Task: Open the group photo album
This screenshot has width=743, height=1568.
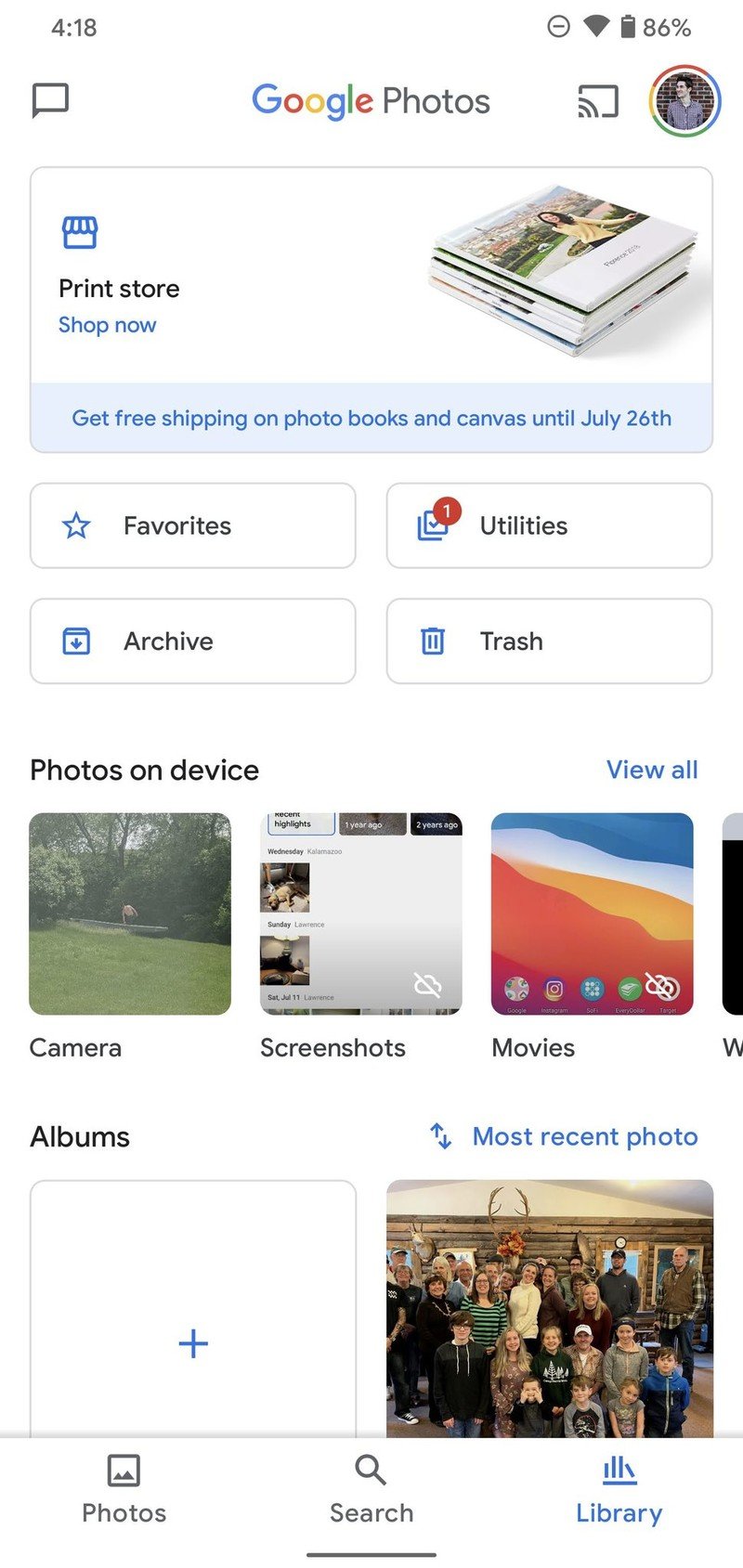Action: [550, 1309]
